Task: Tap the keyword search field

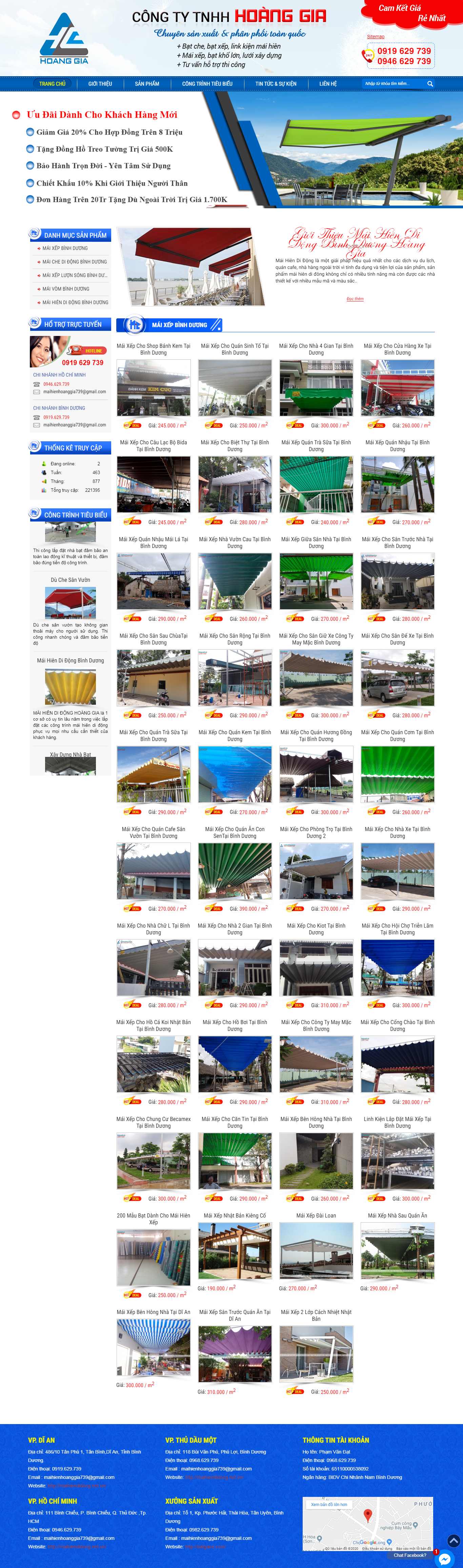Action: click(393, 84)
